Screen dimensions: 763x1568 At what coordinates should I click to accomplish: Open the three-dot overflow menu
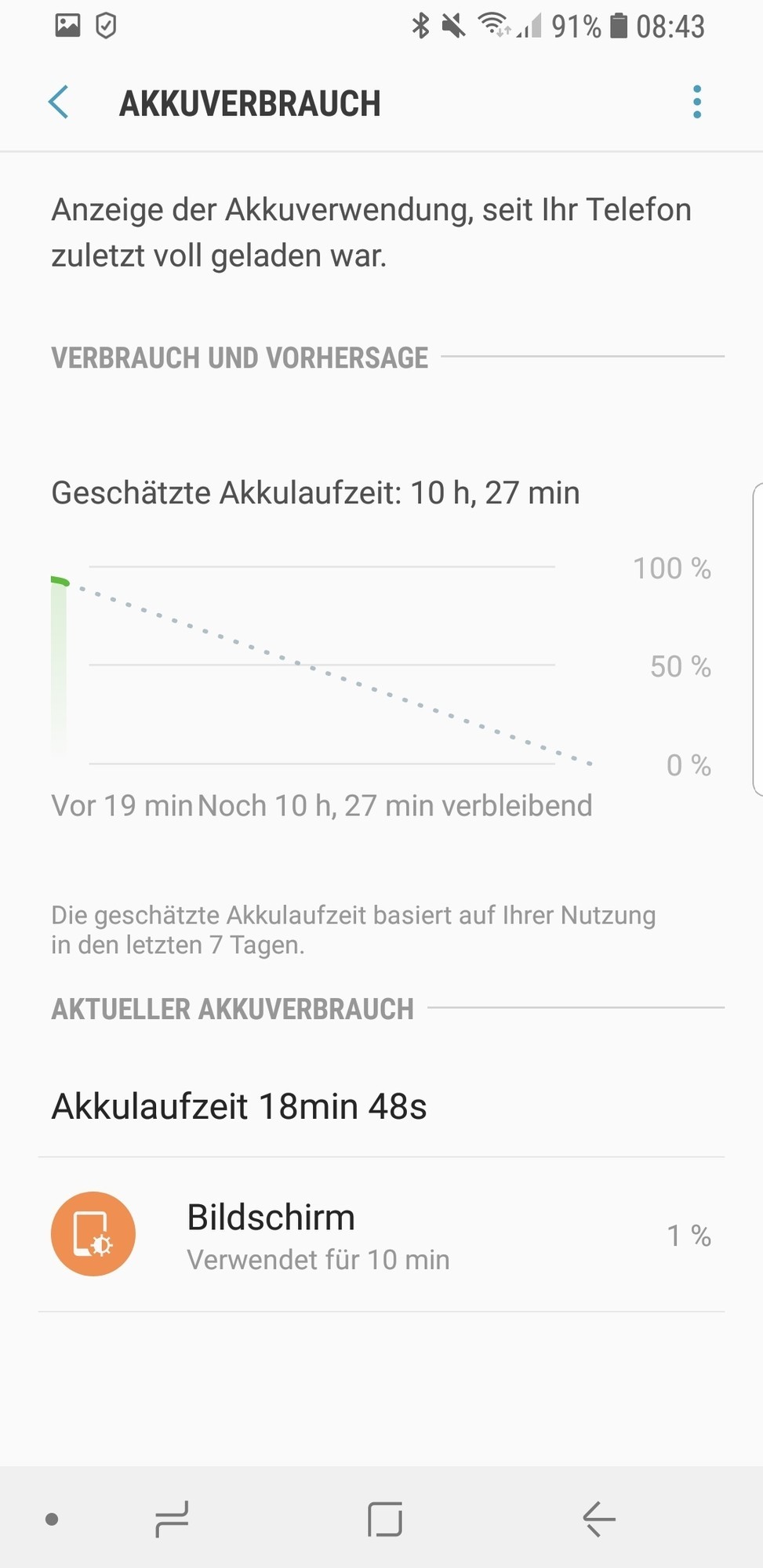click(x=696, y=103)
